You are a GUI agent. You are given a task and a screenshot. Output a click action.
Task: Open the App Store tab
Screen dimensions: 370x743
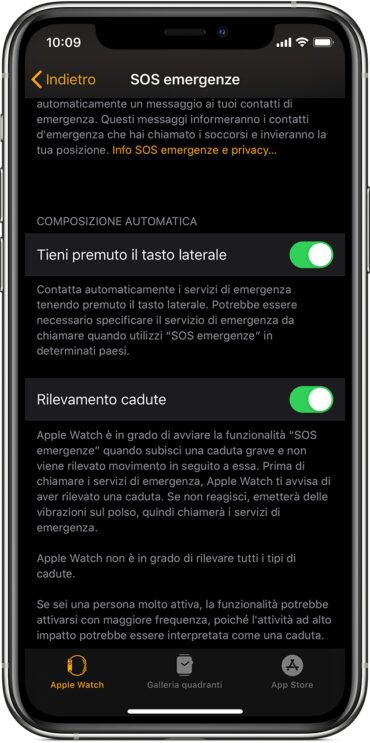(292, 672)
